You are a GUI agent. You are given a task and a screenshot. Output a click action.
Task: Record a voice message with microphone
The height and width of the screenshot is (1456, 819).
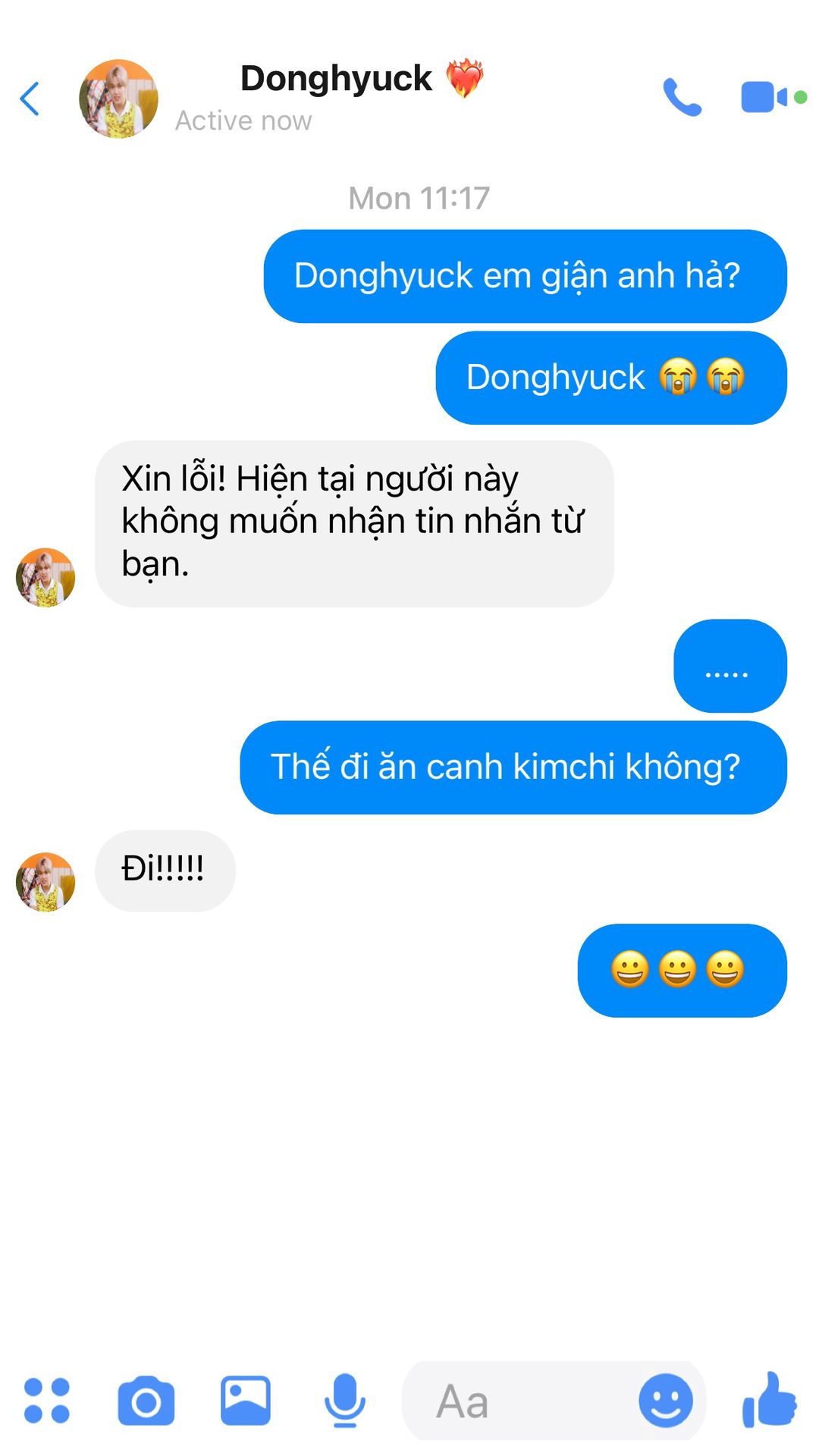point(345,1401)
